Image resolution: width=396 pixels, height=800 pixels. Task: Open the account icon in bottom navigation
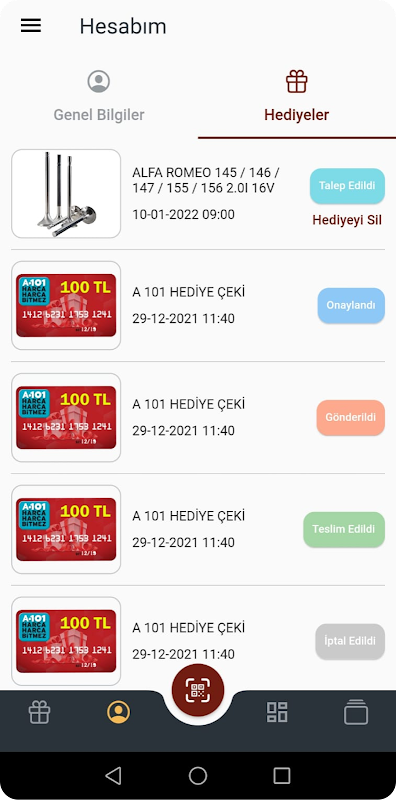point(118,712)
